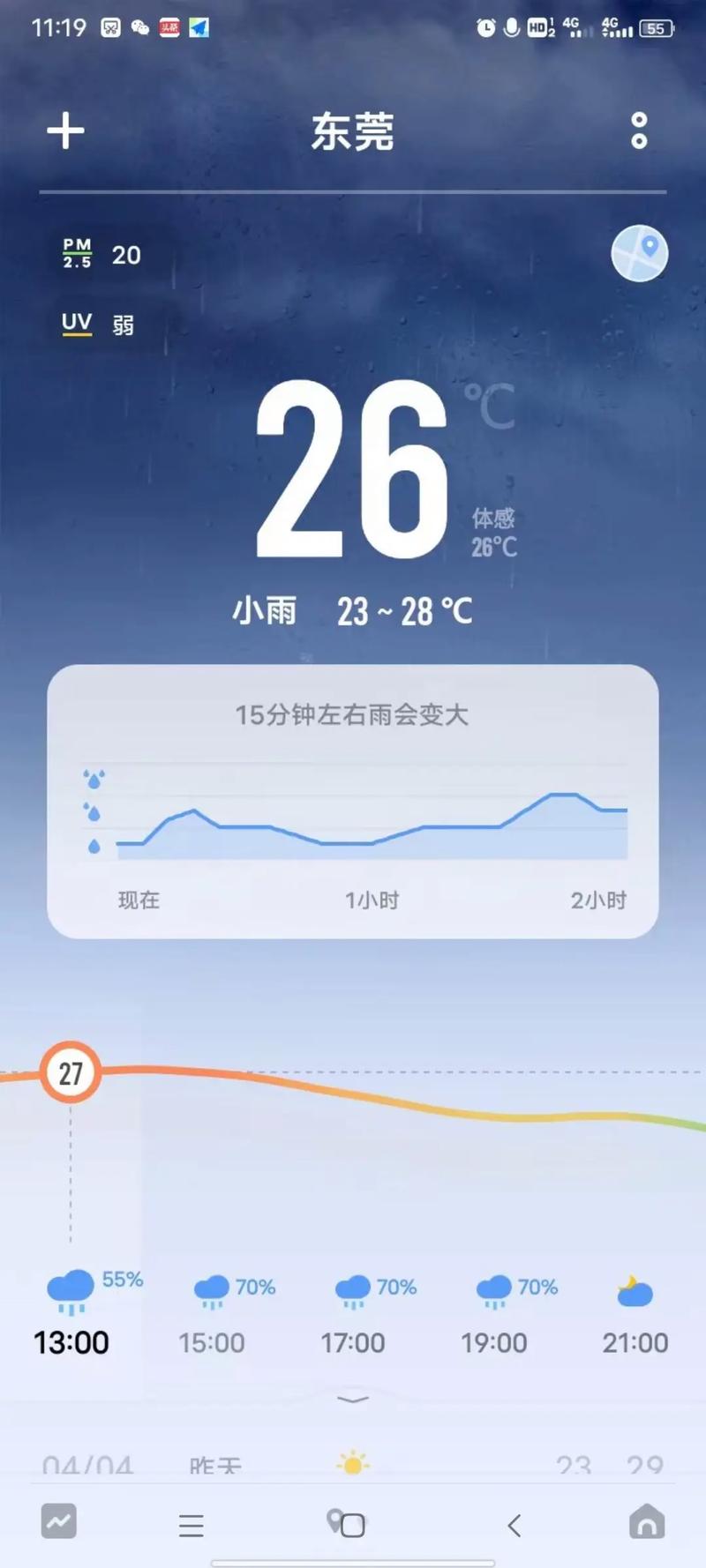The width and height of the screenshot is (706, 1568).
Task: Tap the UV index icon
Action: pyautogui.click(x=76, y=325)
